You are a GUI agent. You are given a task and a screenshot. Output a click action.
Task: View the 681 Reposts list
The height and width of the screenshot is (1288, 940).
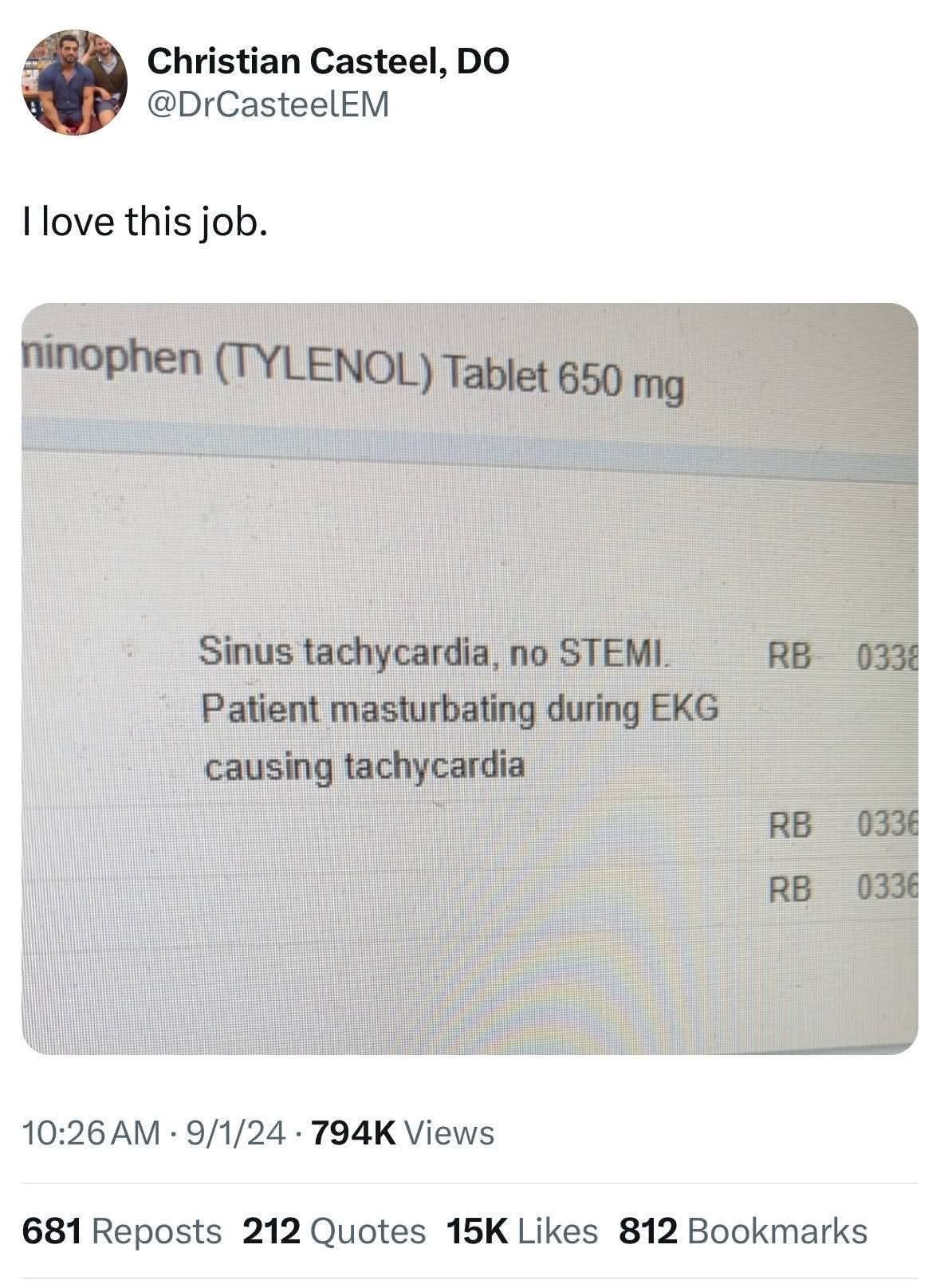122,1231
